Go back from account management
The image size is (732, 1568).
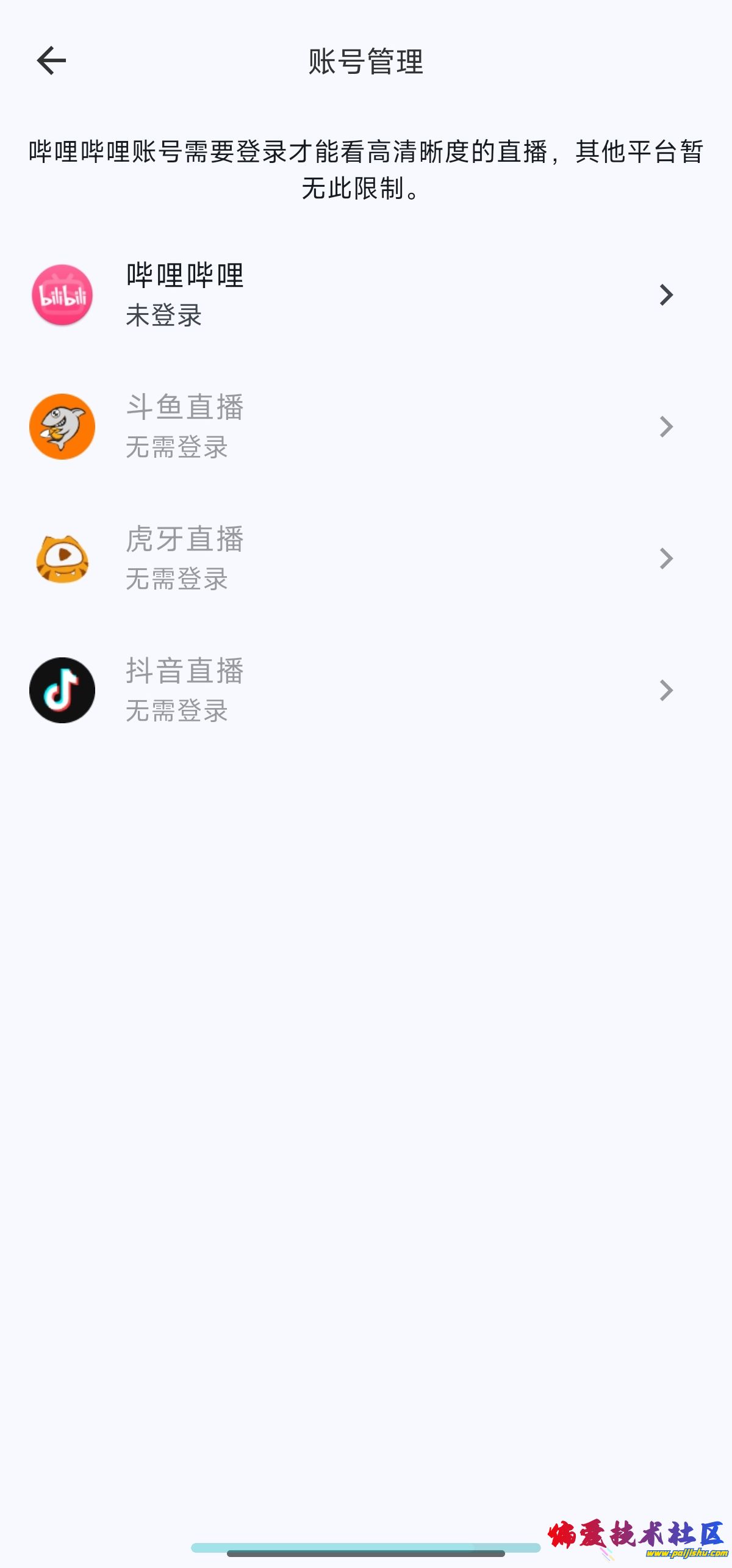point(51,60)
